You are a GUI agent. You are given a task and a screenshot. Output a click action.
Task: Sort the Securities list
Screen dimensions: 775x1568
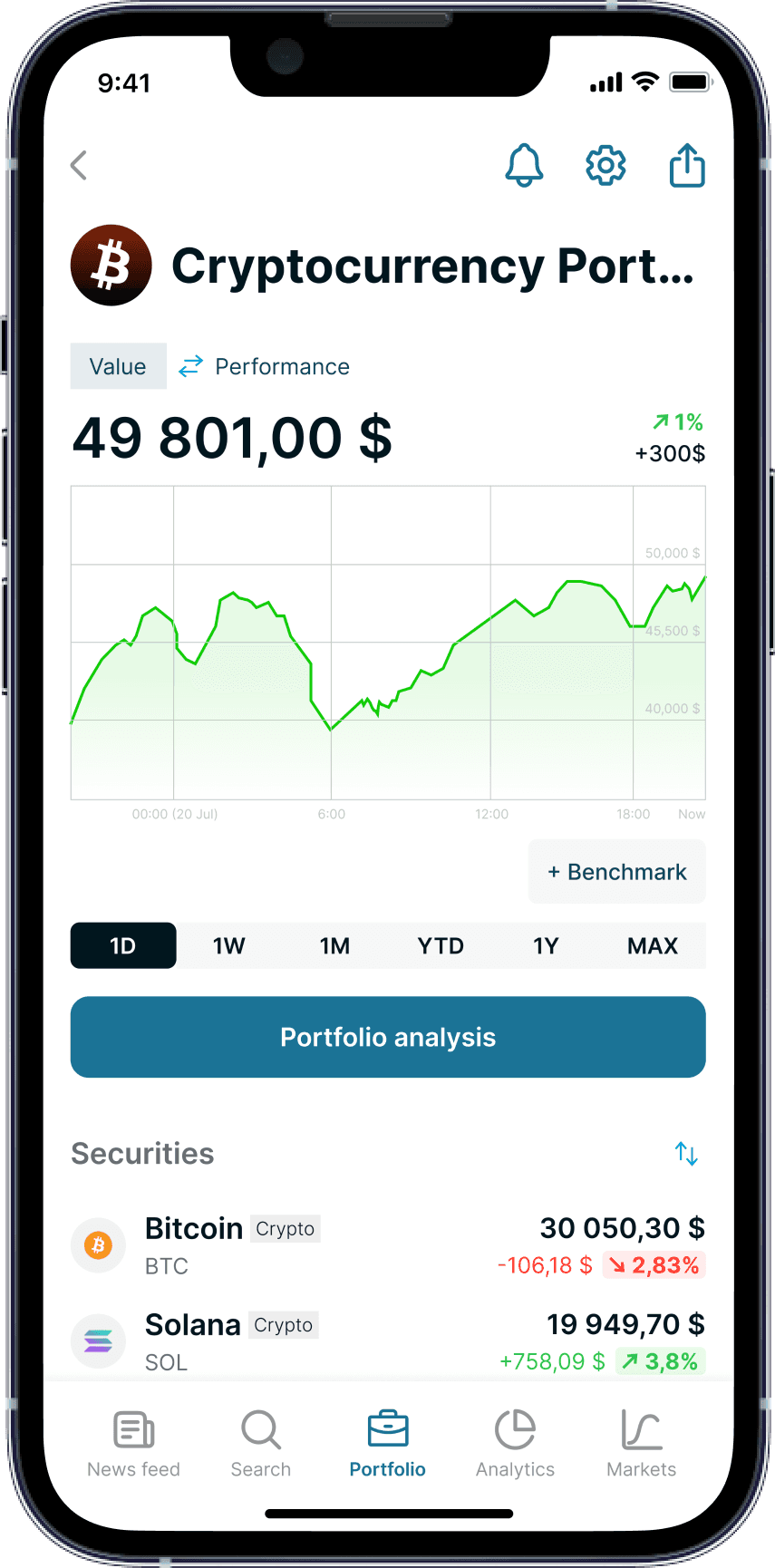coord(686,1154)
